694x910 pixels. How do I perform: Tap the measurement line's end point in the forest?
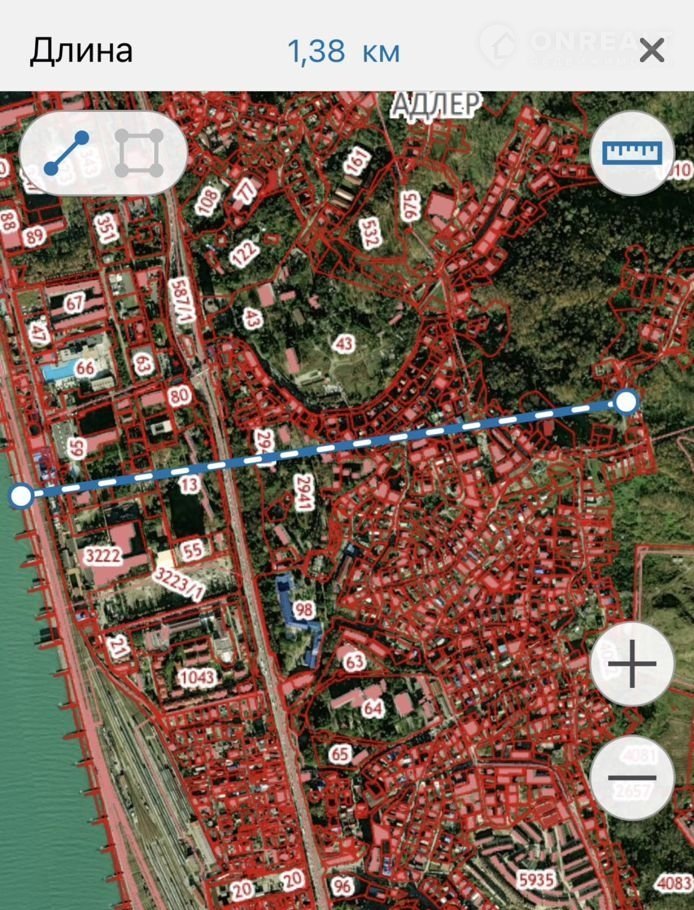627,402
